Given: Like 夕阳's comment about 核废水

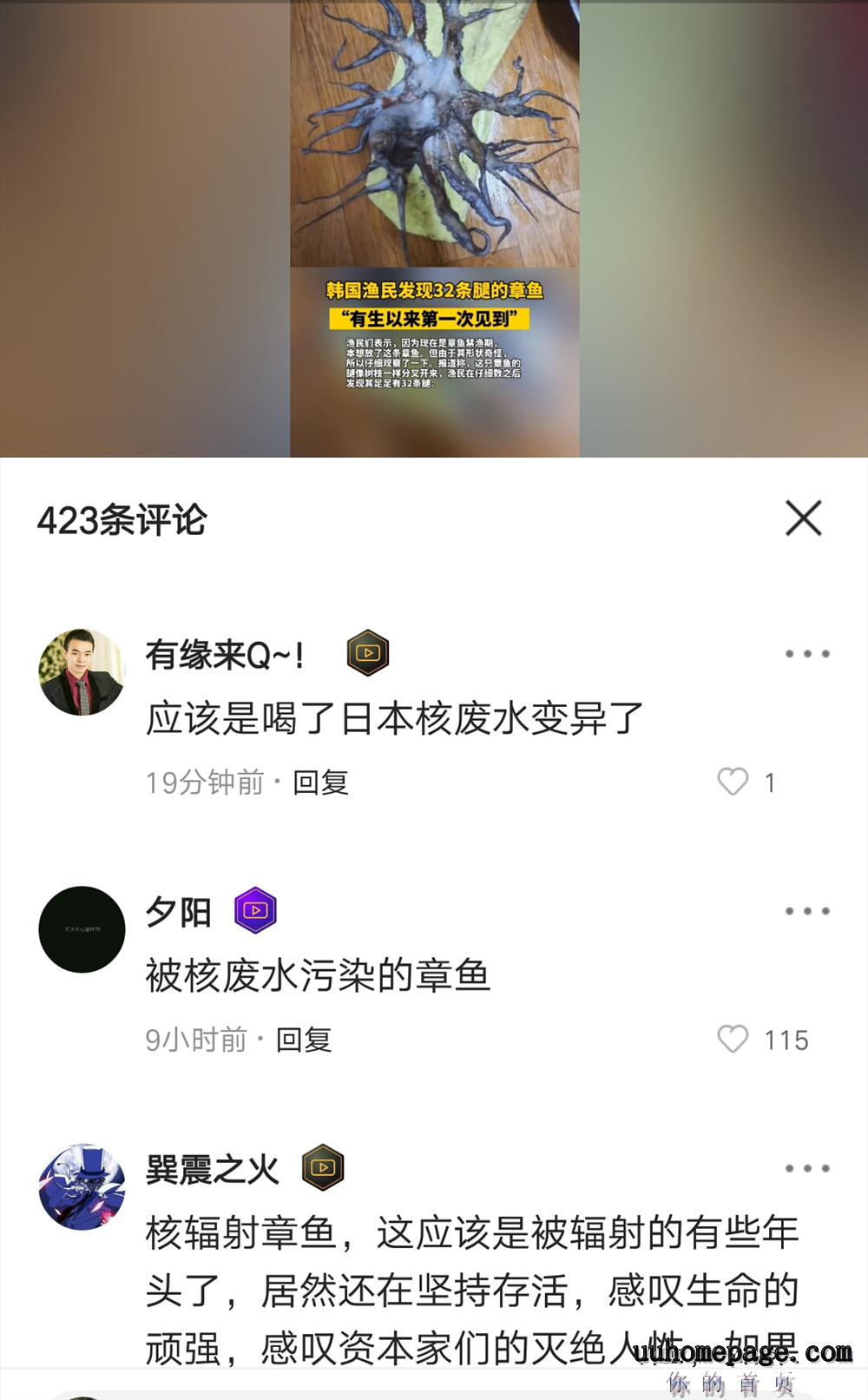Looking at the screenshot, I should click(x=733, y=1039).
